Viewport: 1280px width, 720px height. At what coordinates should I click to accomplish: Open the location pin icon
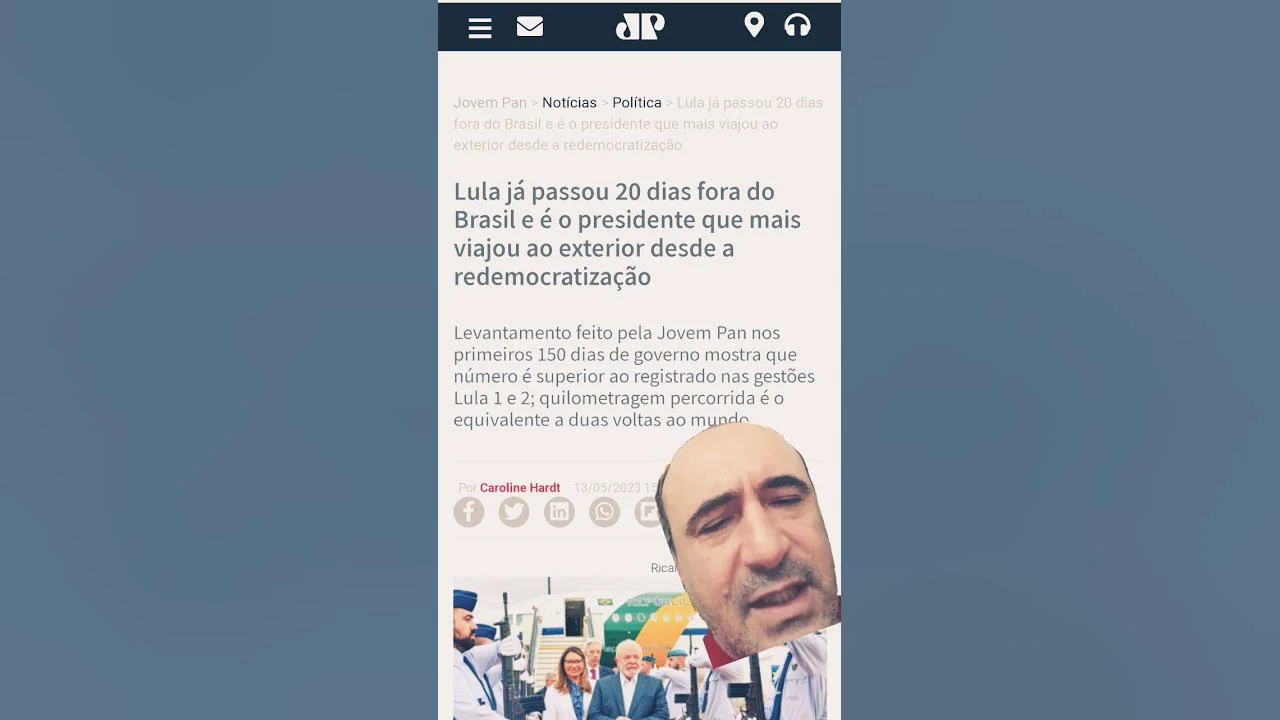coord(754,25)
